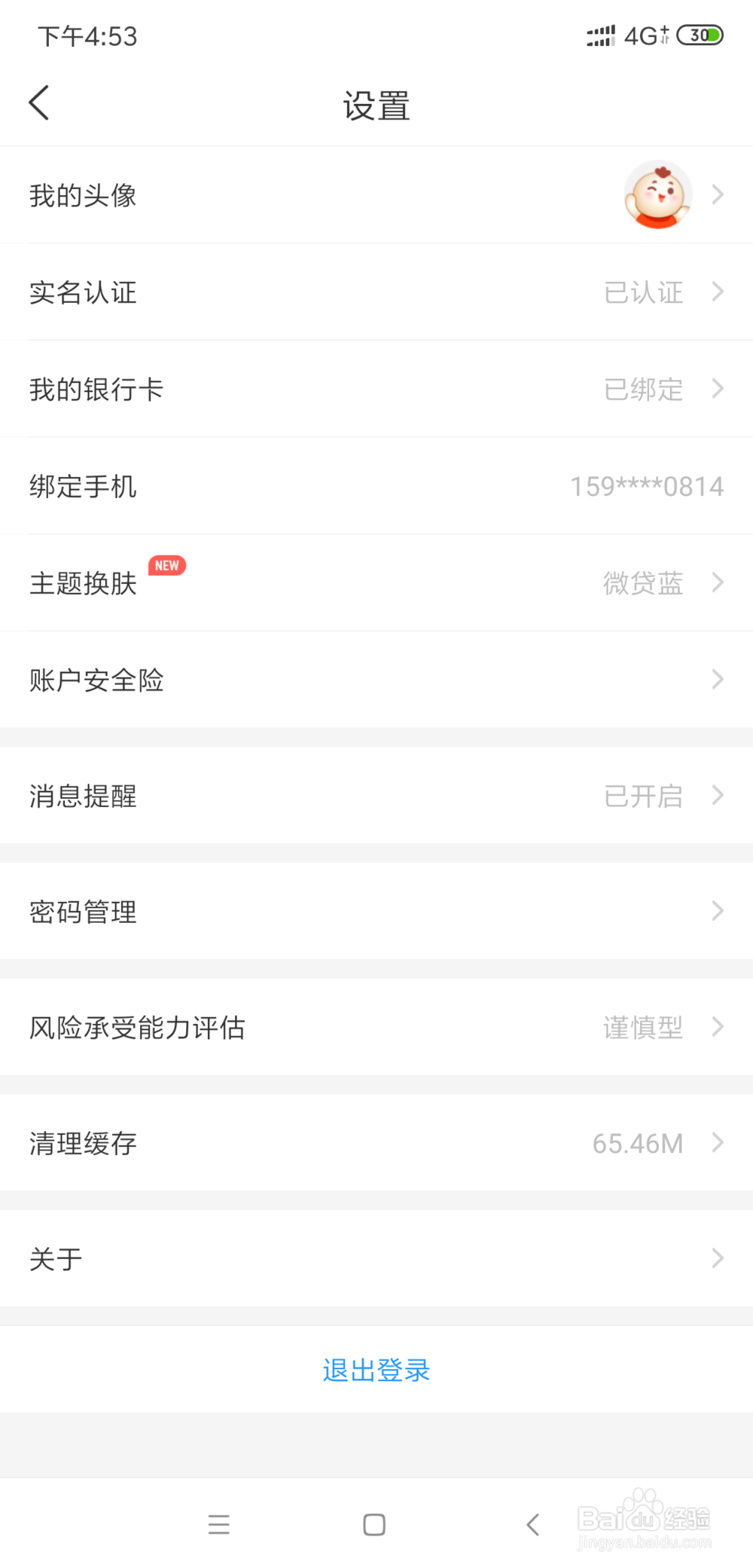Select the 设置 title bar
This screenshot has height=1568, width=753.
[x=376, y=105]
